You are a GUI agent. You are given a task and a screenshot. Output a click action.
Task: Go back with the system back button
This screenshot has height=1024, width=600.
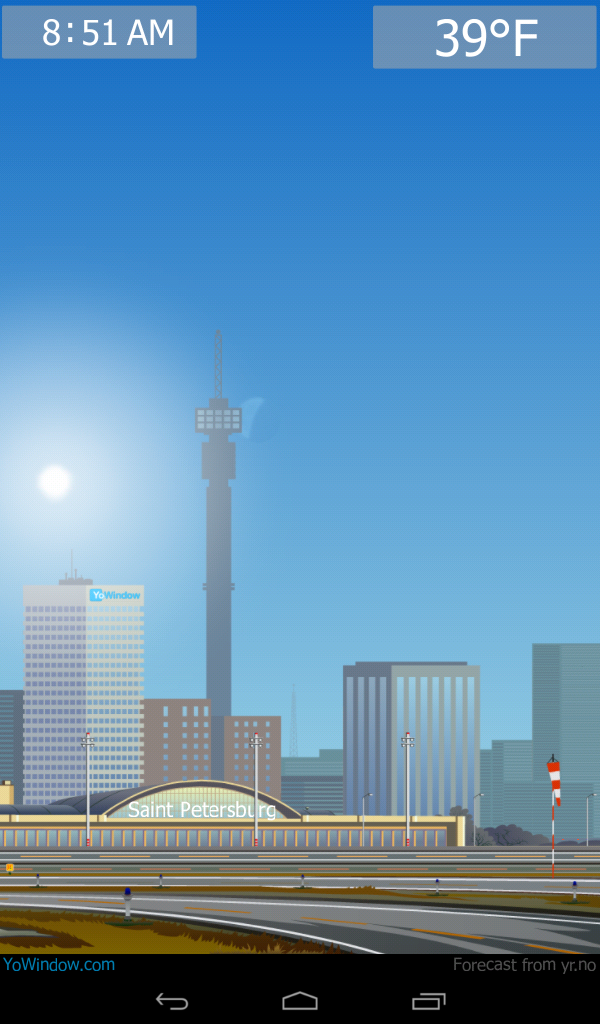pos(172,1001)
